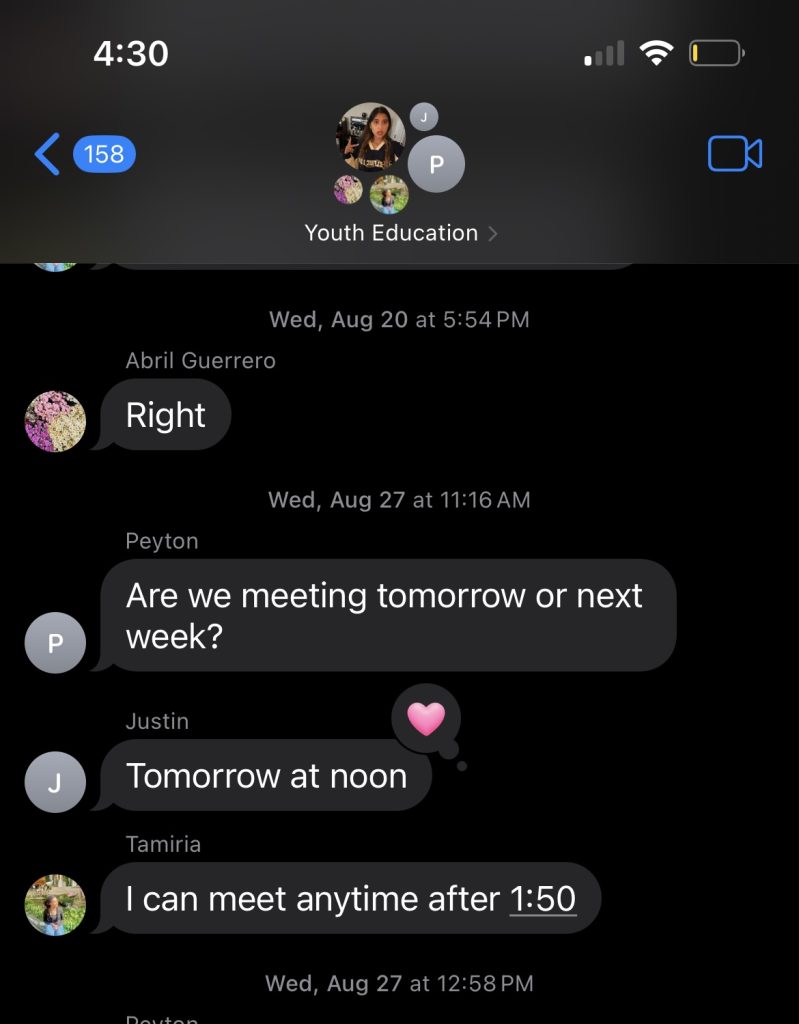This screenshot has width=799, height=1024.
Task: Tap the underlined 1:50 time link
Action: (x=543, y=899)
